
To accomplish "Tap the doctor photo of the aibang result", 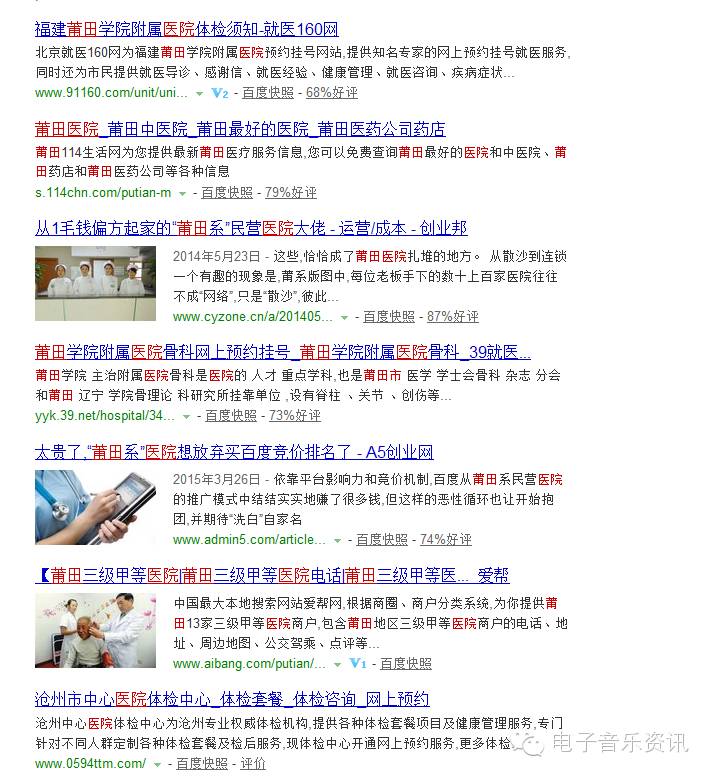I will (x=96, y=630).
